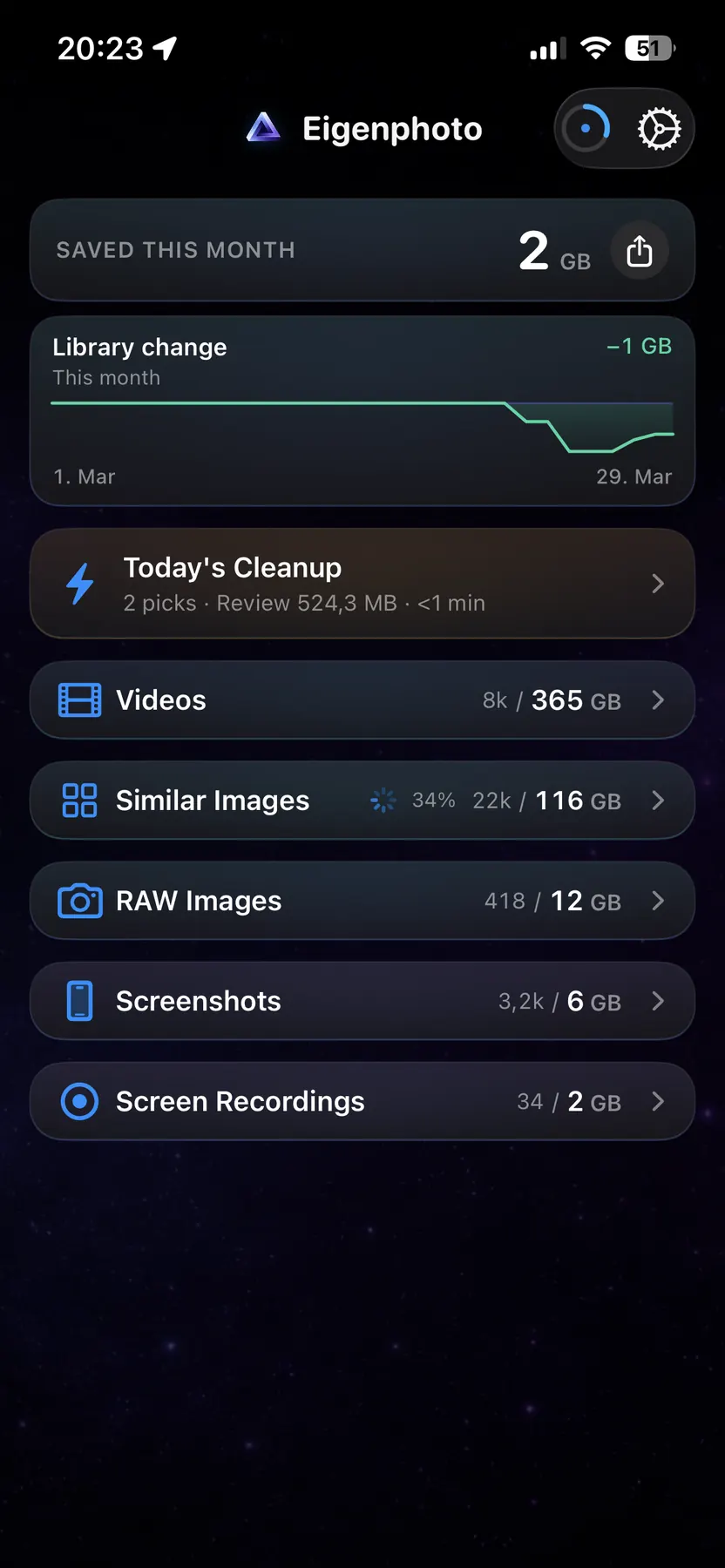725x1568 pixels.
Task: Open Today's Cleanup with 2 picks
Action: pos(362,583)
